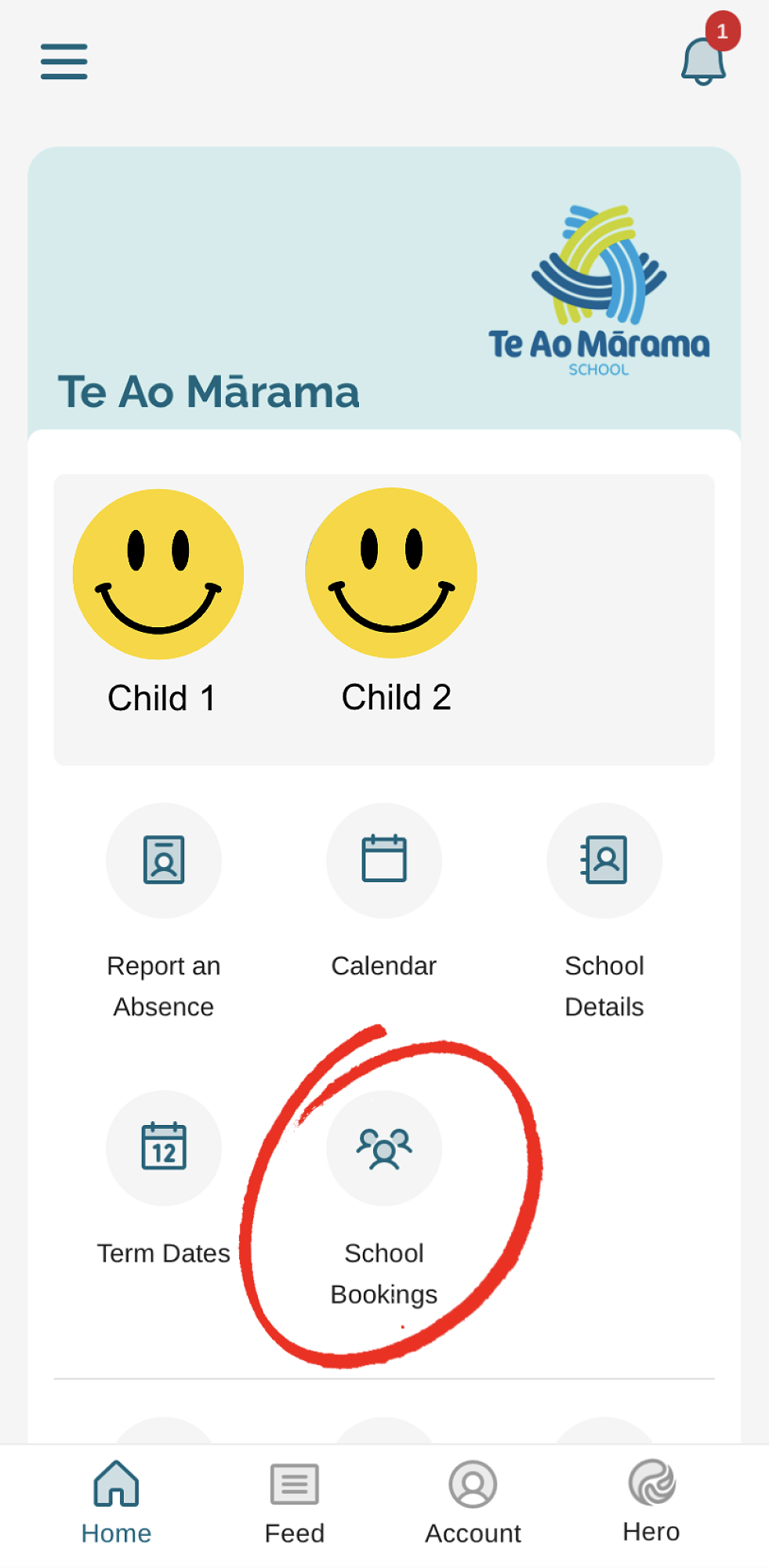Open the Hero tab

point(651,1501)
